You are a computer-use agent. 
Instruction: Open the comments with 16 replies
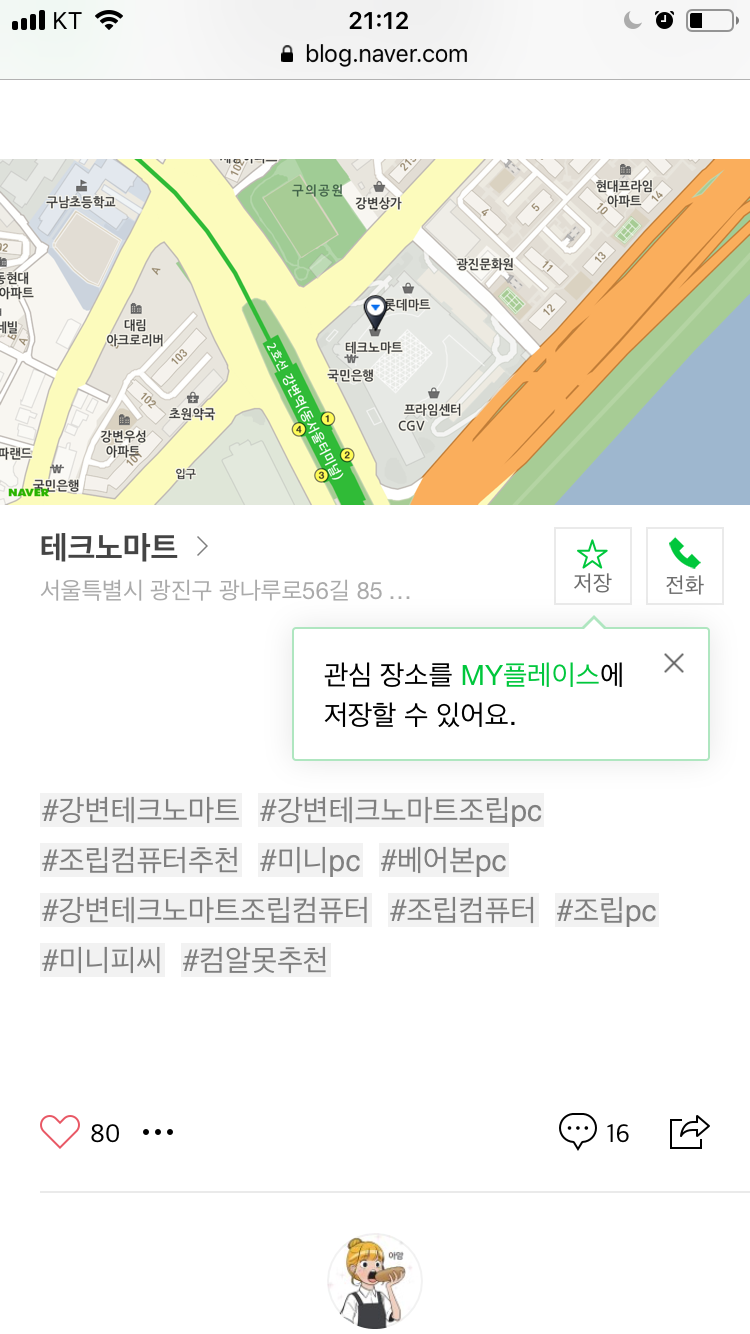click(x=594, y=1132)
